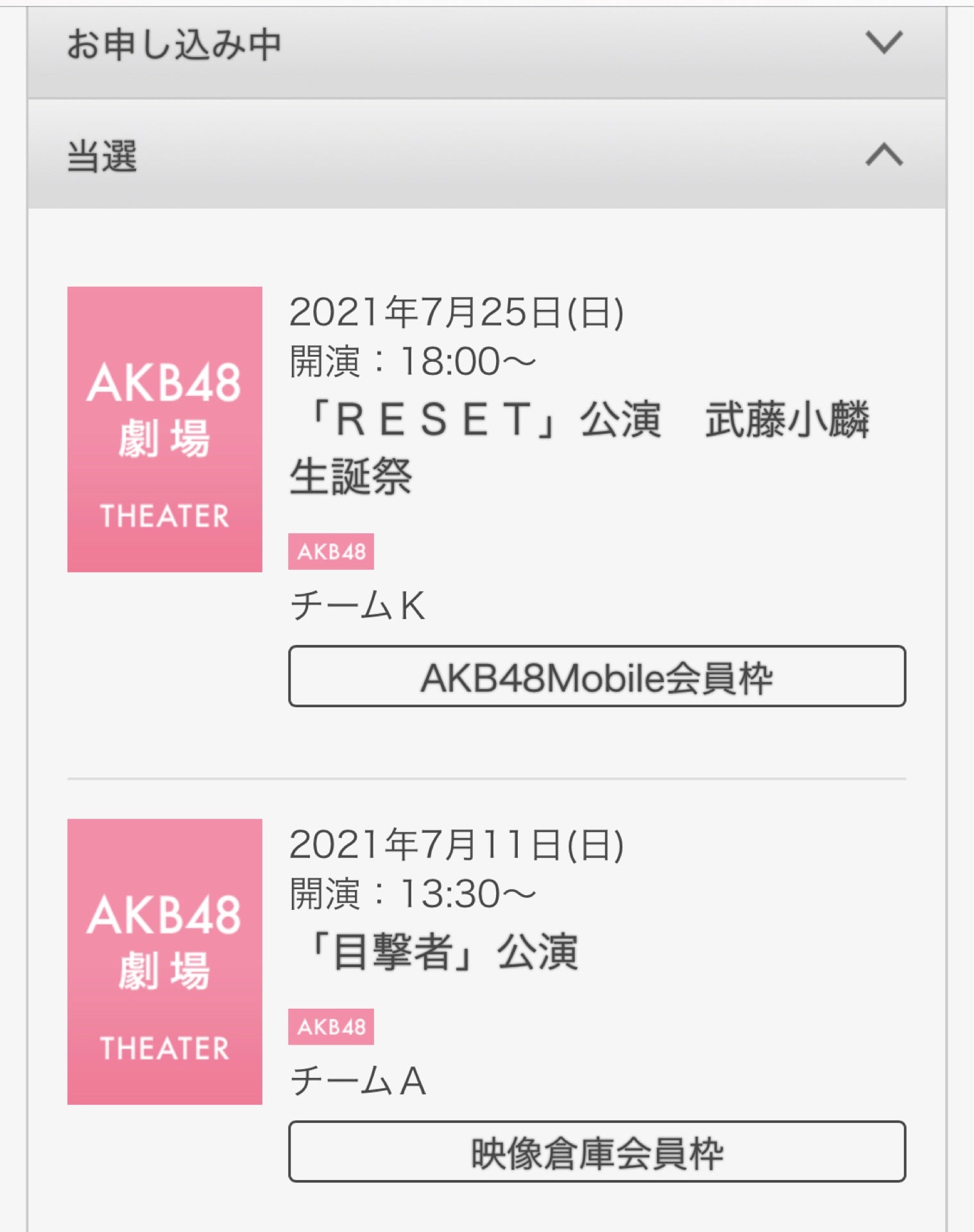
Task: Collapse the 当選 section
Action: (884, 155)
